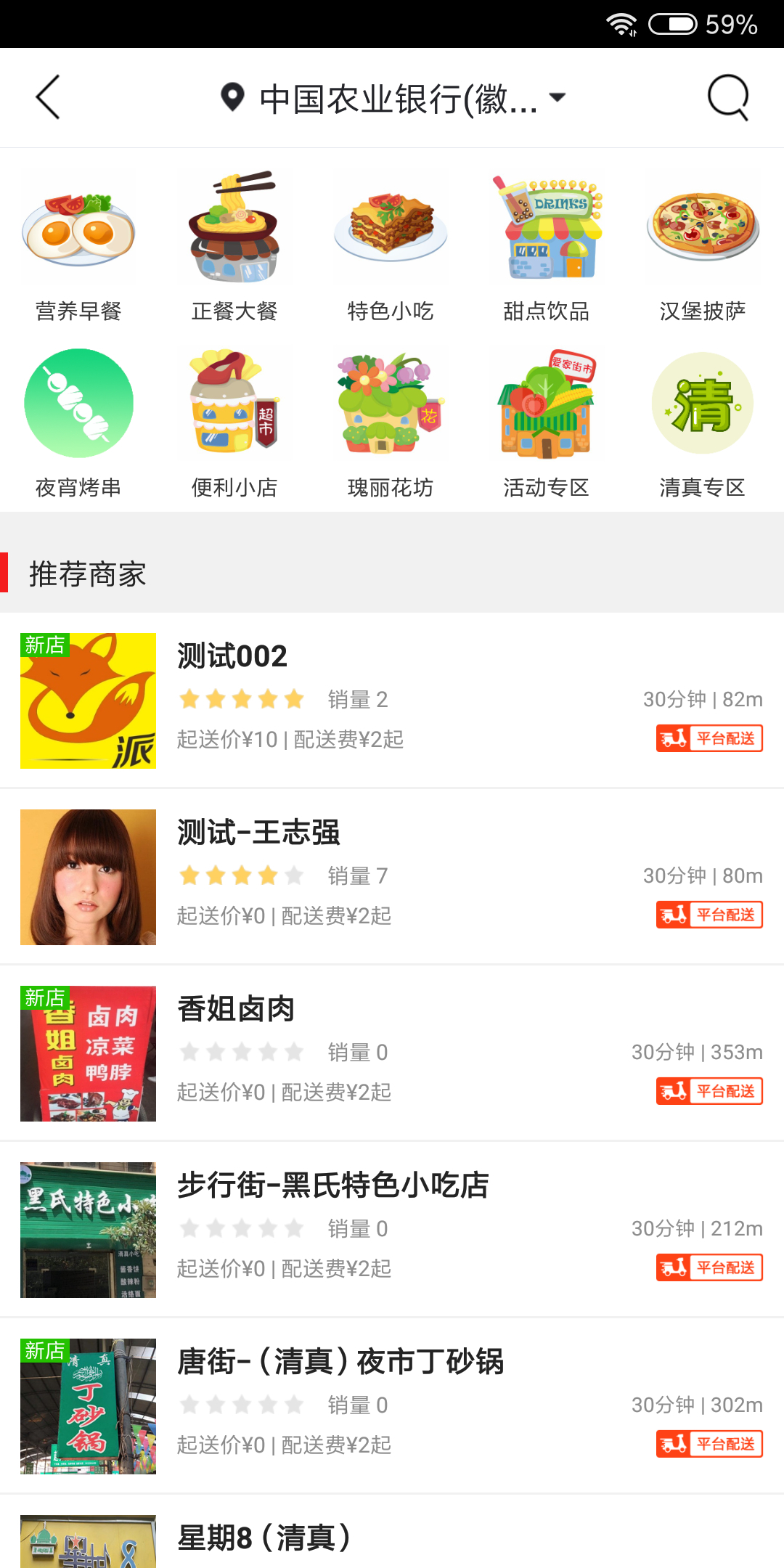
Task: Select the 正餐大餐 category
Action: (234, 247)
